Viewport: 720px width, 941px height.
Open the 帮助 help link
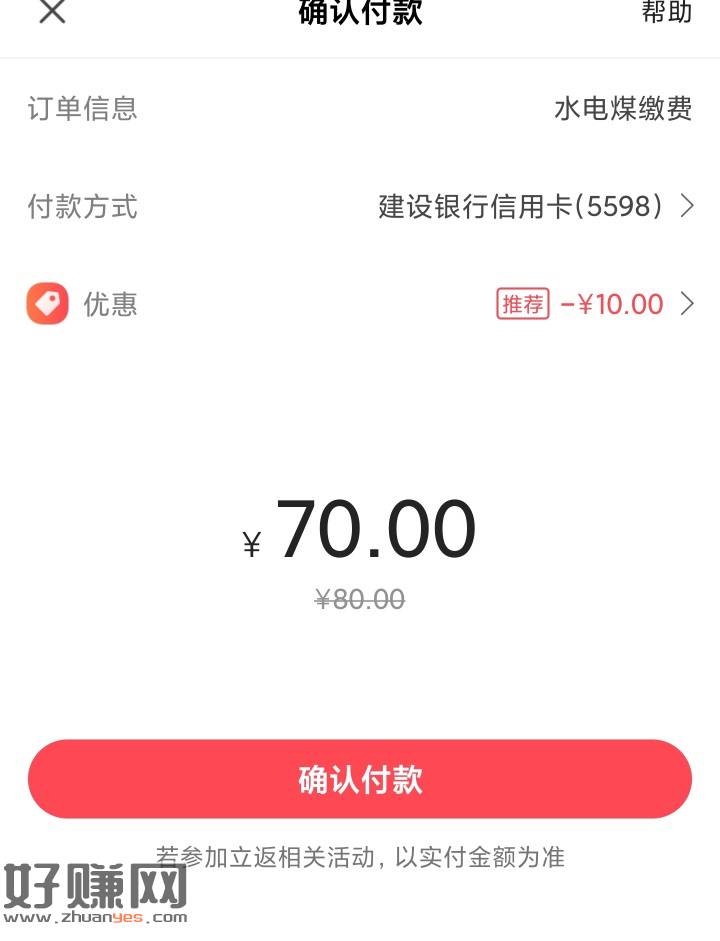coord(666,11)
